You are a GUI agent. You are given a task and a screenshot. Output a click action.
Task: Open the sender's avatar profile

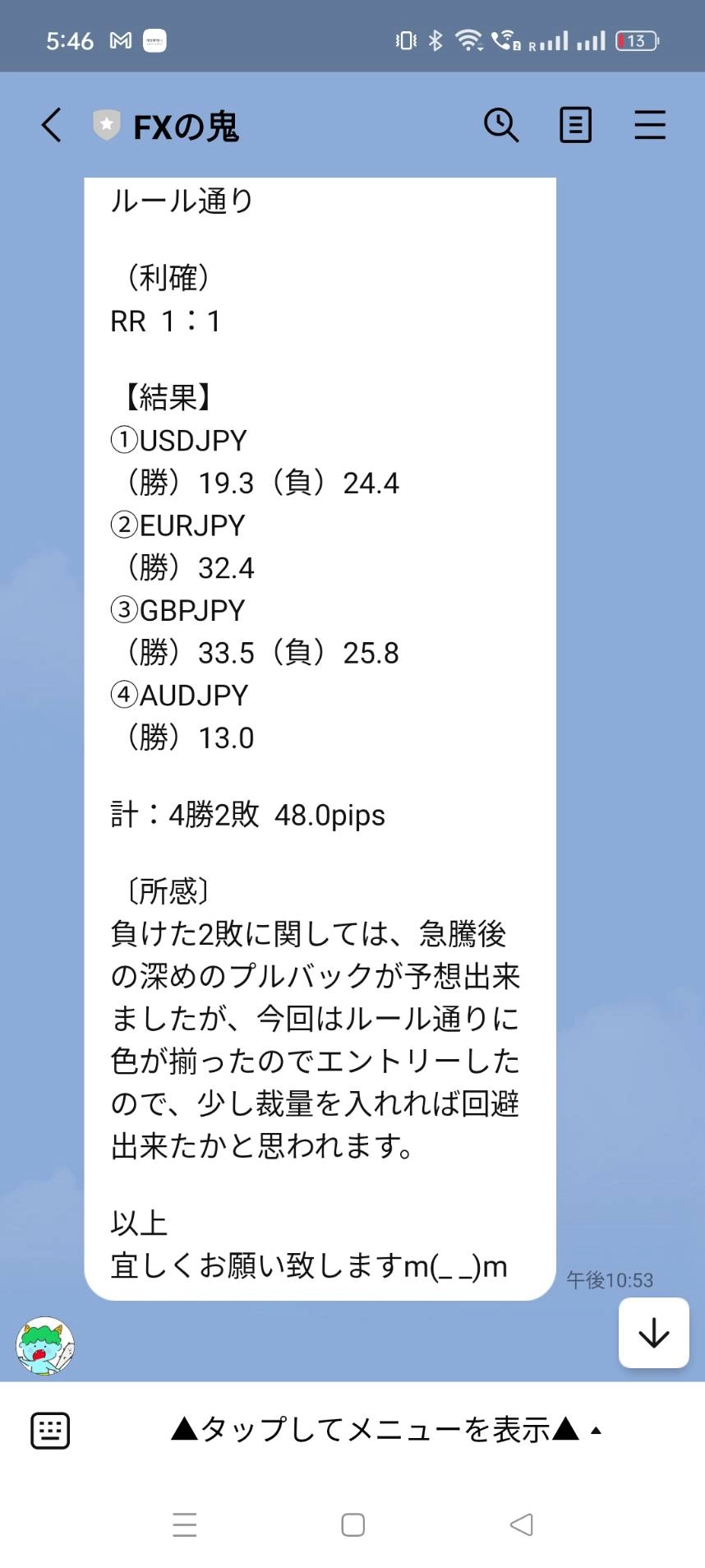45,1346
